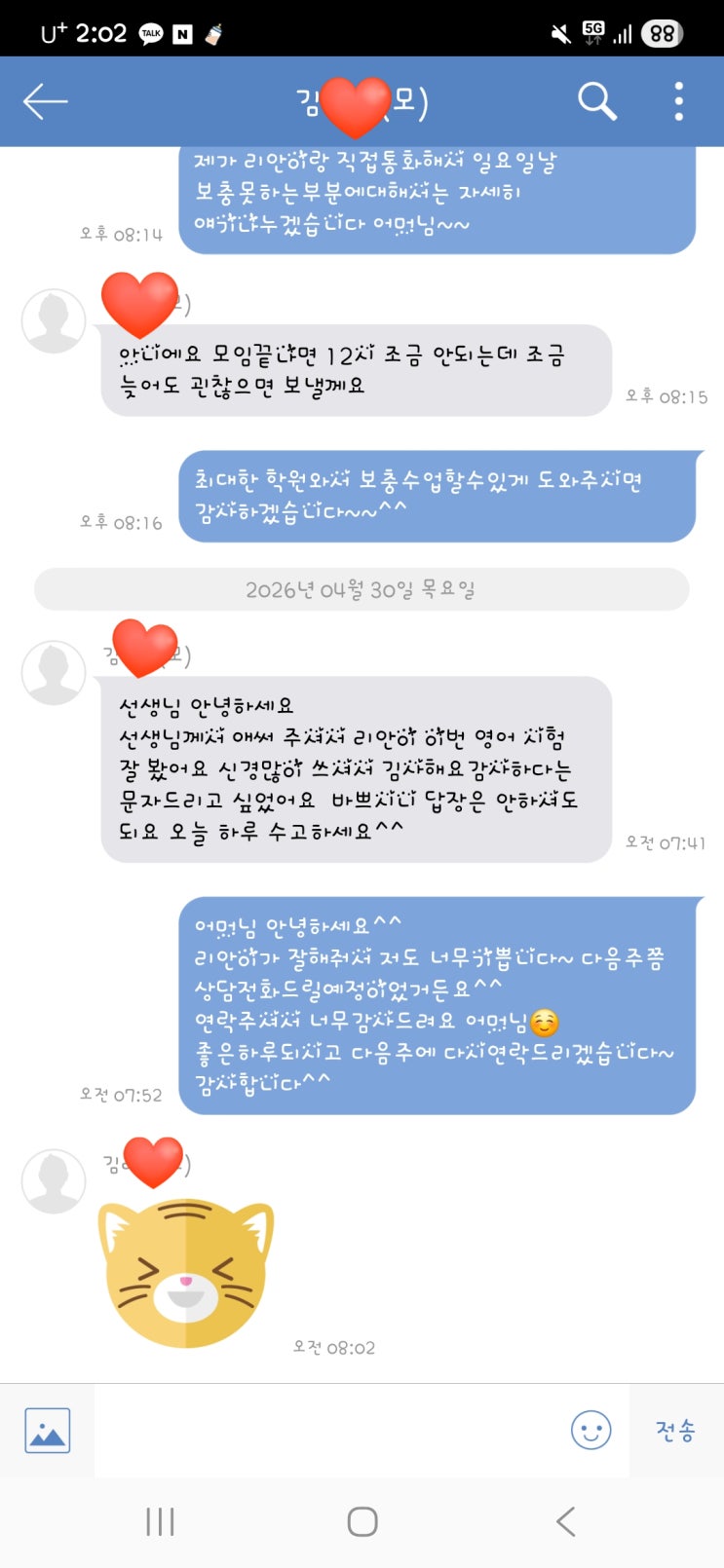Open the three-dot overflow menu
This screenshot has height=1568, width=724.
click(679, 101)
